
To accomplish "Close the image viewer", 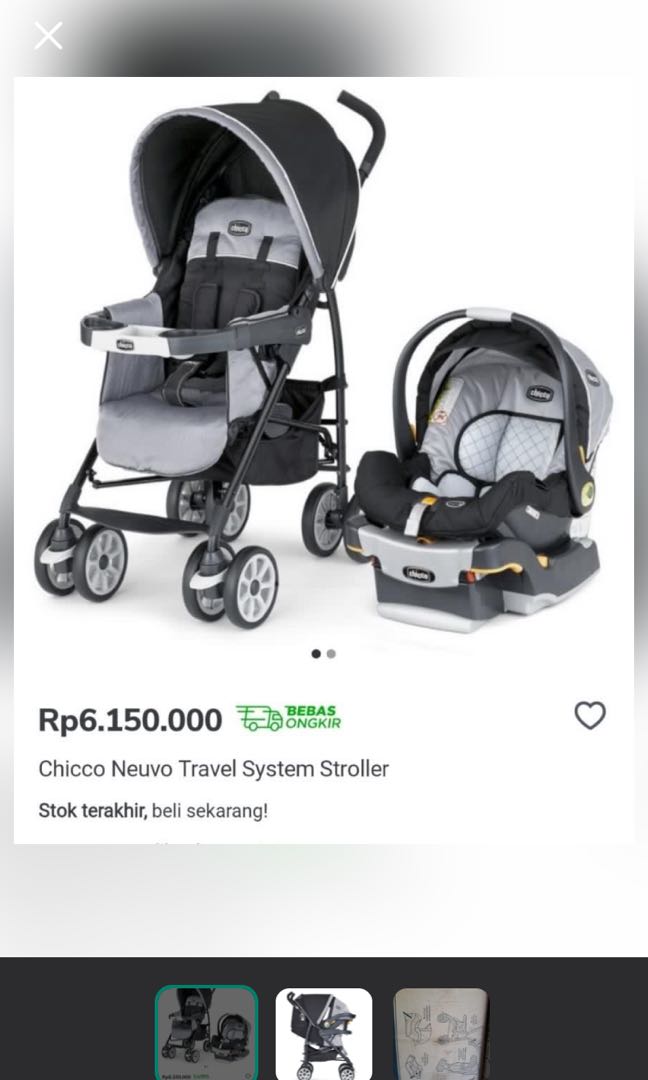I will 48,36.
